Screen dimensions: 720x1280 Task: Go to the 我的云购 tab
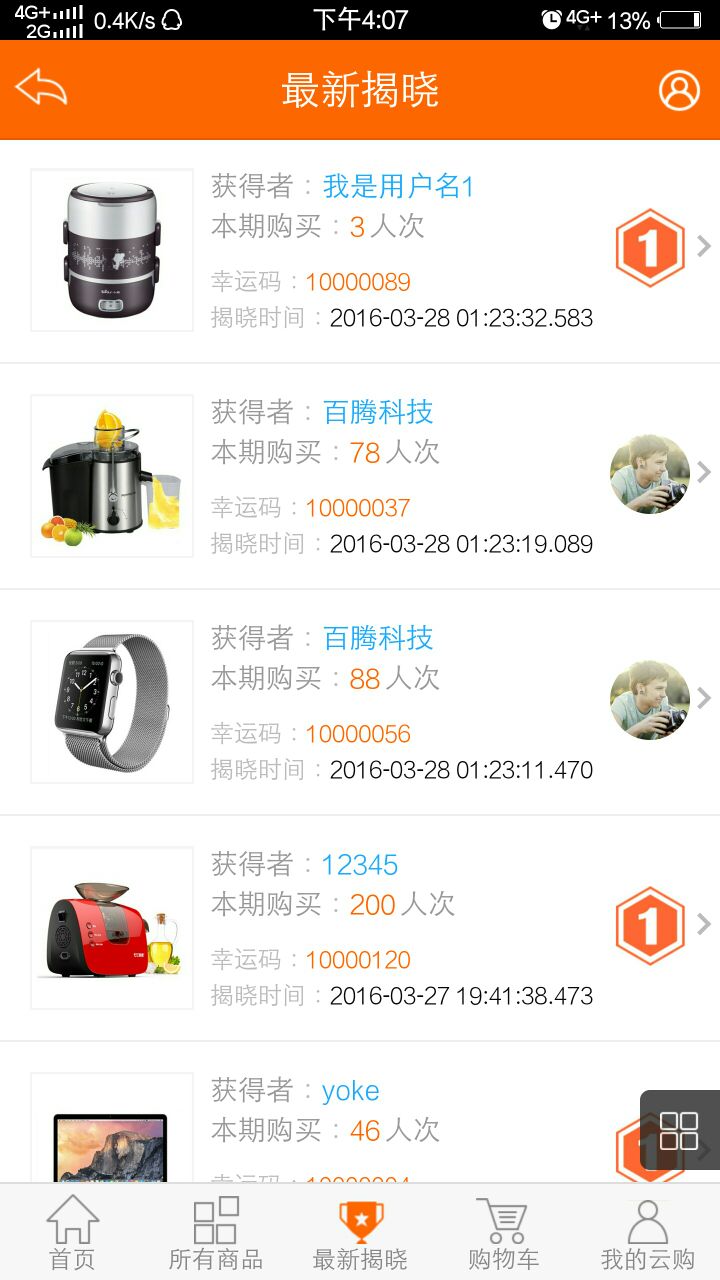[647, 1233]
